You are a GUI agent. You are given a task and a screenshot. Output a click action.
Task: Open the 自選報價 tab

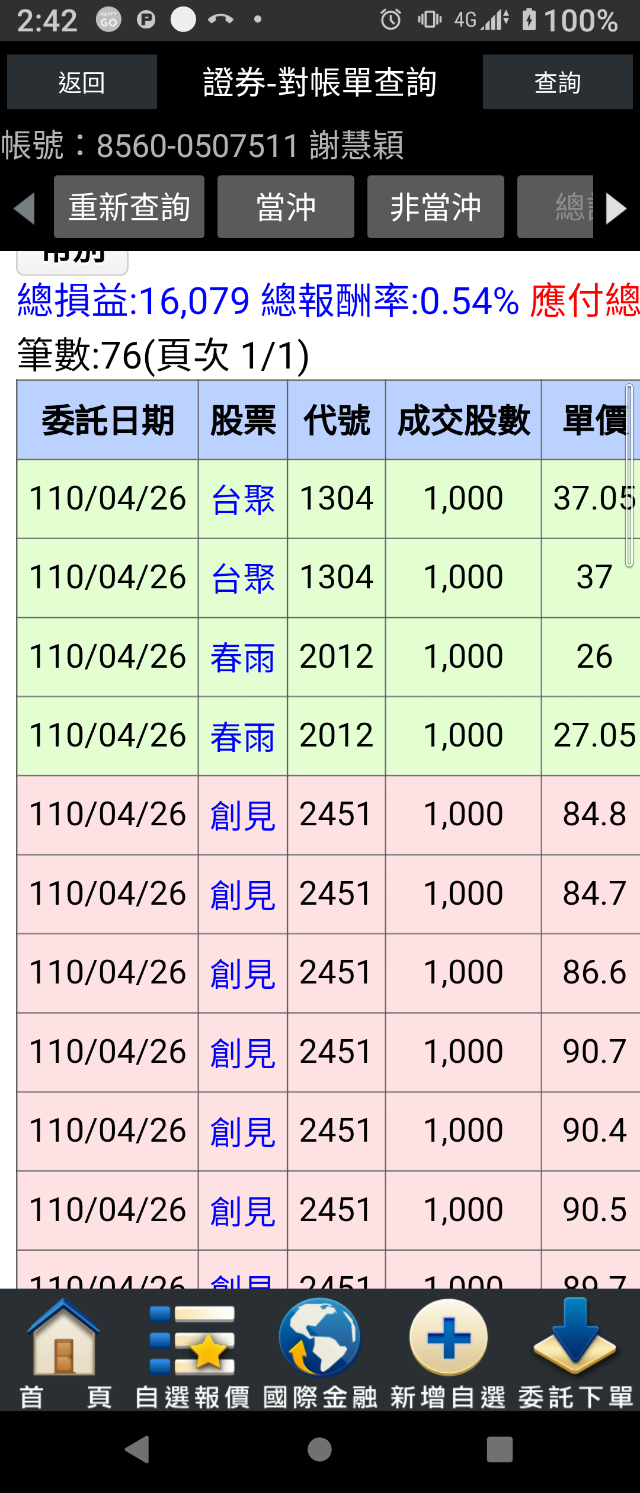(x=192, y=1352)
